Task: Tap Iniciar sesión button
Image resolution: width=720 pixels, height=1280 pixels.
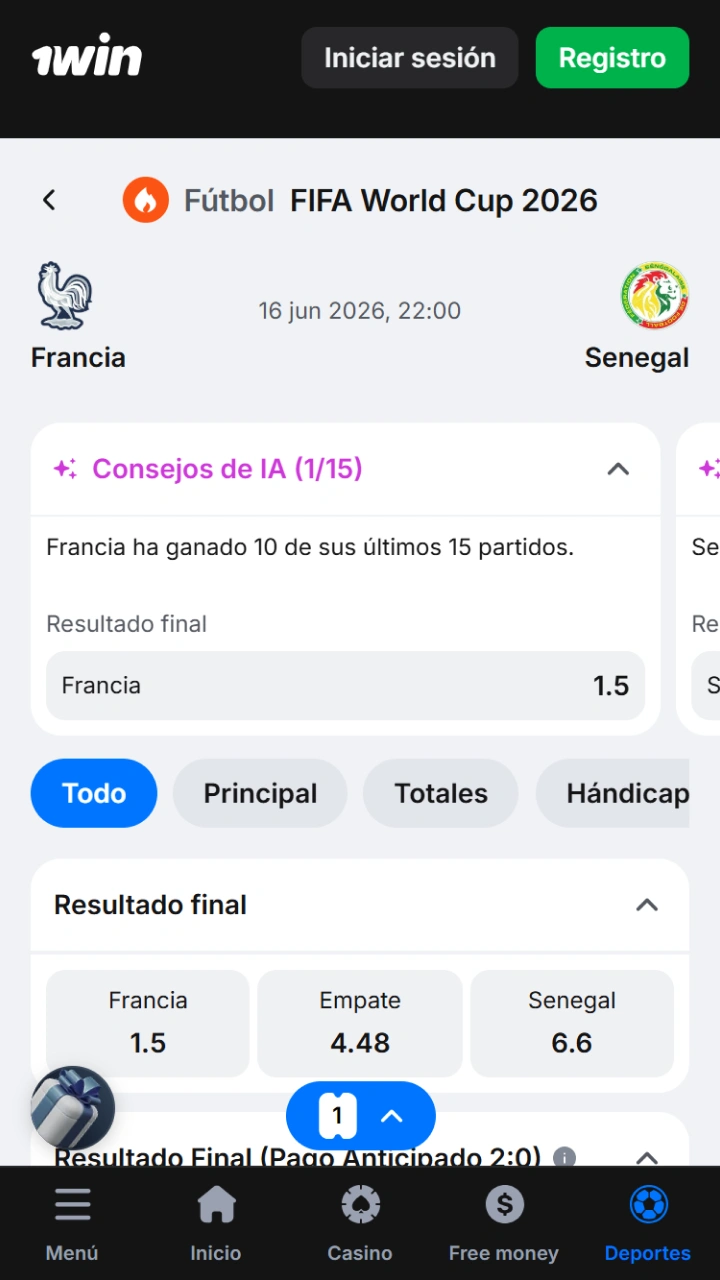Action: click(x=410, y=58)
